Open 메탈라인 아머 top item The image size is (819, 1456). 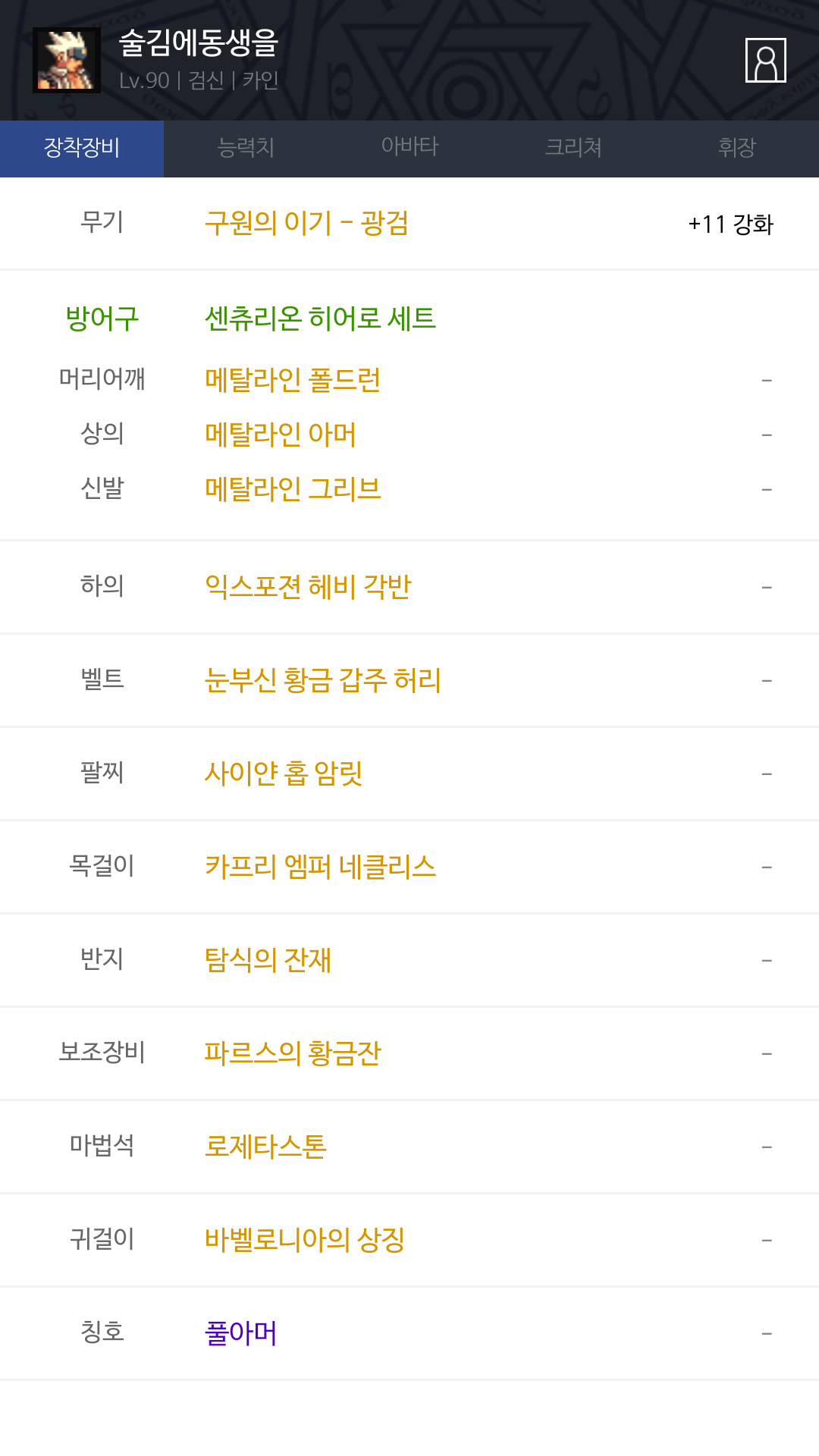[281, 435]
